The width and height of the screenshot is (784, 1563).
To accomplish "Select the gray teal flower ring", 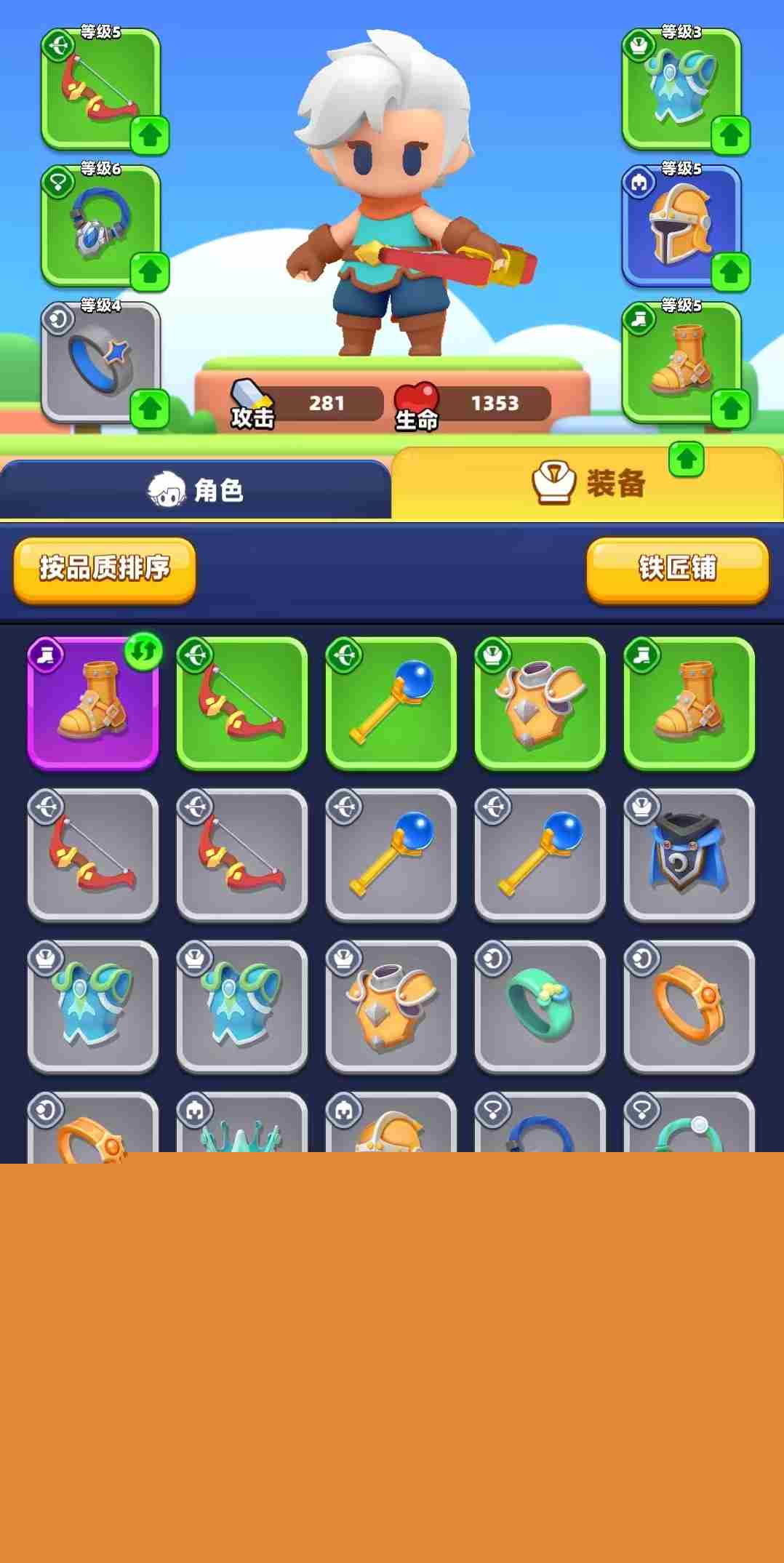I will 540,1005.
